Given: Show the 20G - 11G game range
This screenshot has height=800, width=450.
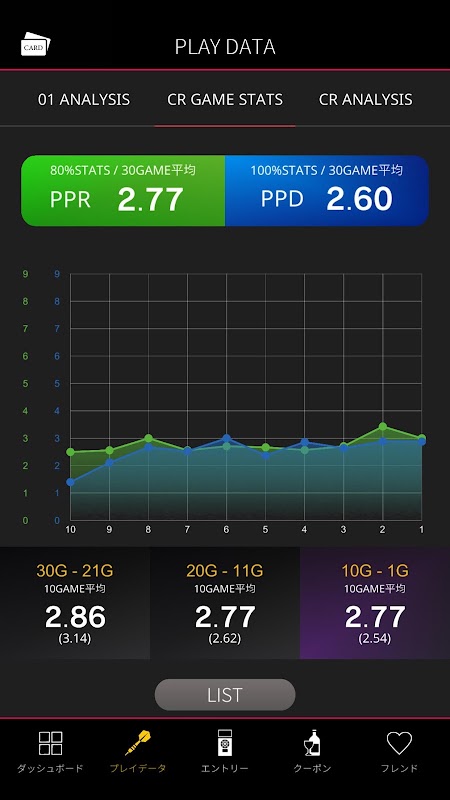Looking at the screenshot, I should tap(225, 604).
